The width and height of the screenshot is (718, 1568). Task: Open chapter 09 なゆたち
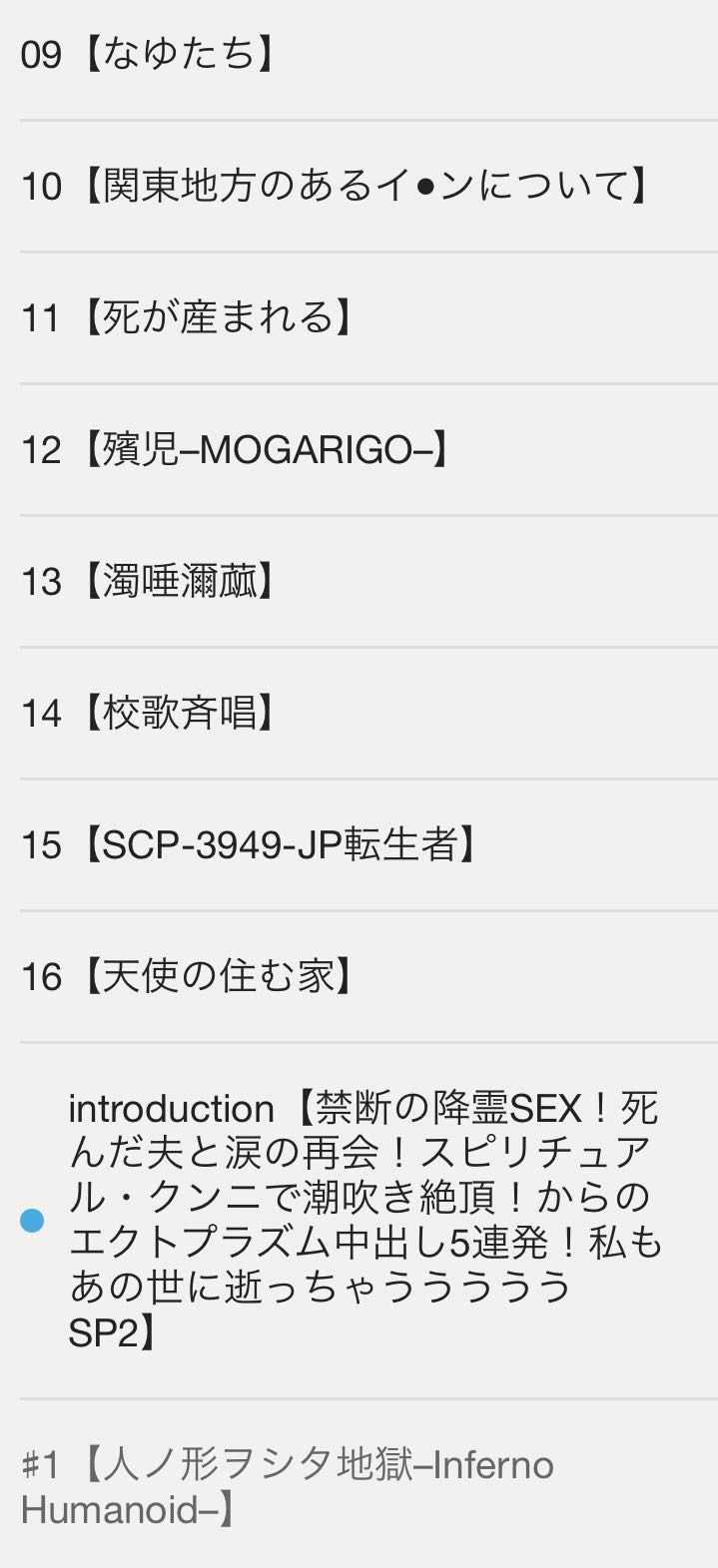[148, 55]
